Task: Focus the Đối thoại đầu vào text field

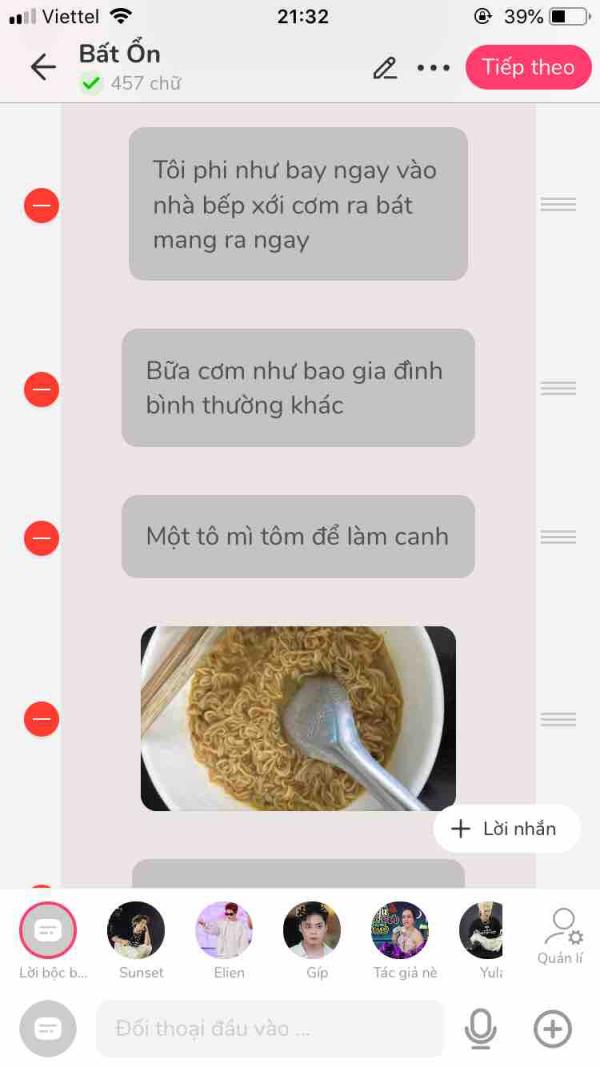Action: pos(269,1028)
